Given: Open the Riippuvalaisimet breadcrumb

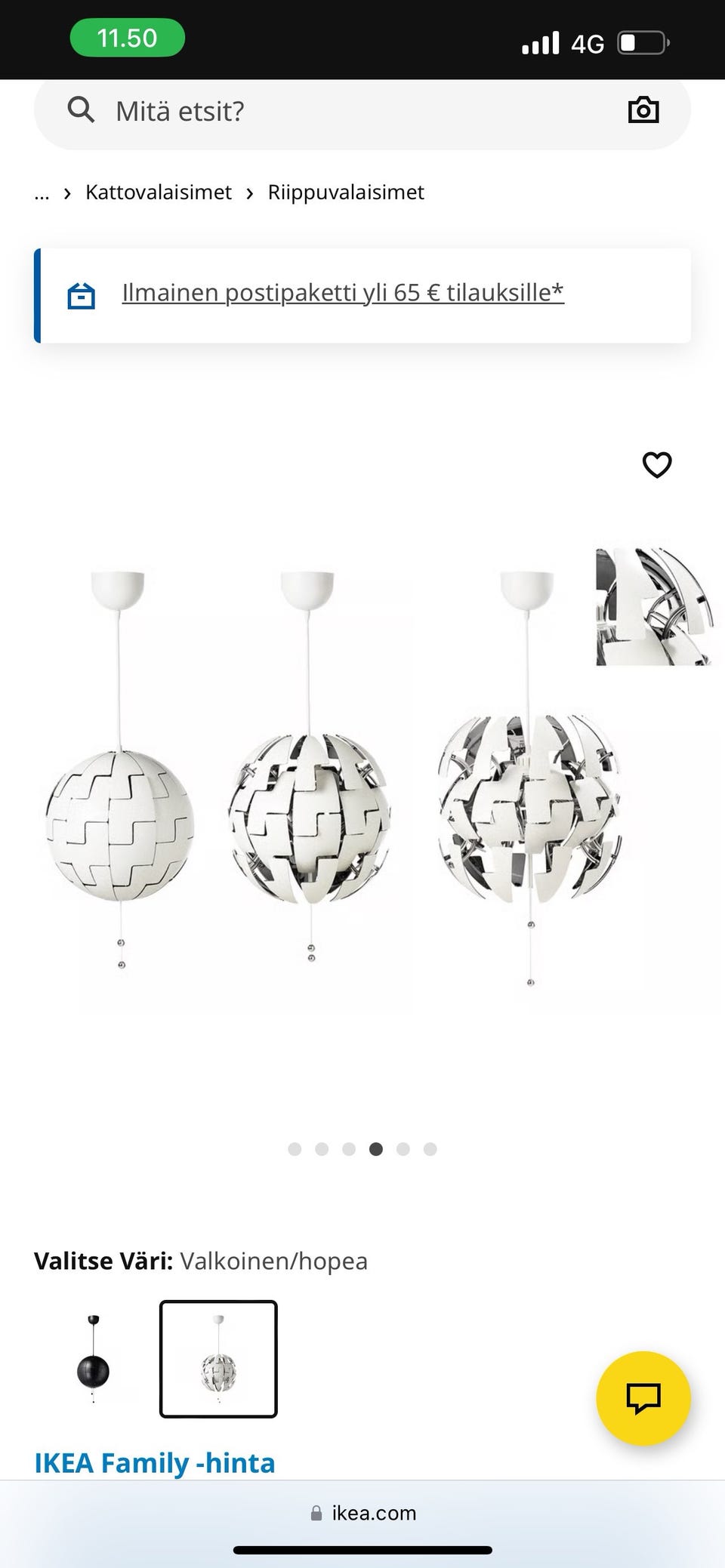Looking at the screenshot, I should pyautogui.click(x=346, y=192).
